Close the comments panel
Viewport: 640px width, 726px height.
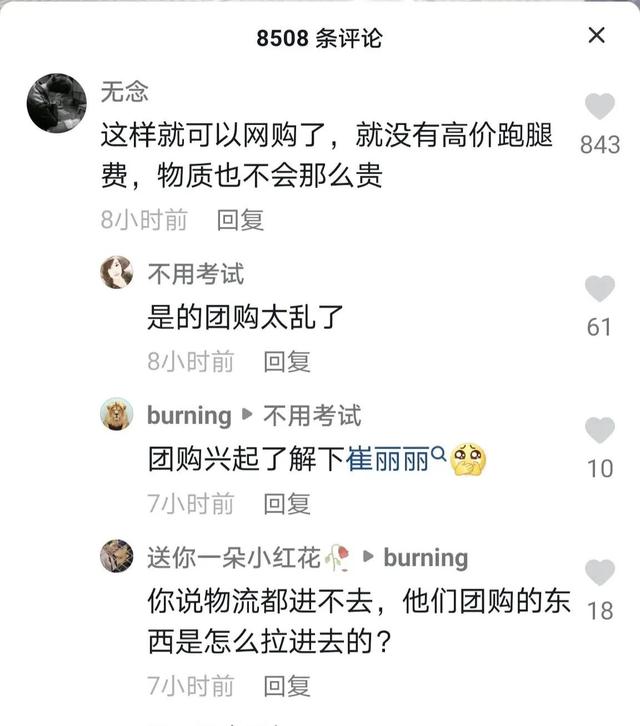(596, 36)
